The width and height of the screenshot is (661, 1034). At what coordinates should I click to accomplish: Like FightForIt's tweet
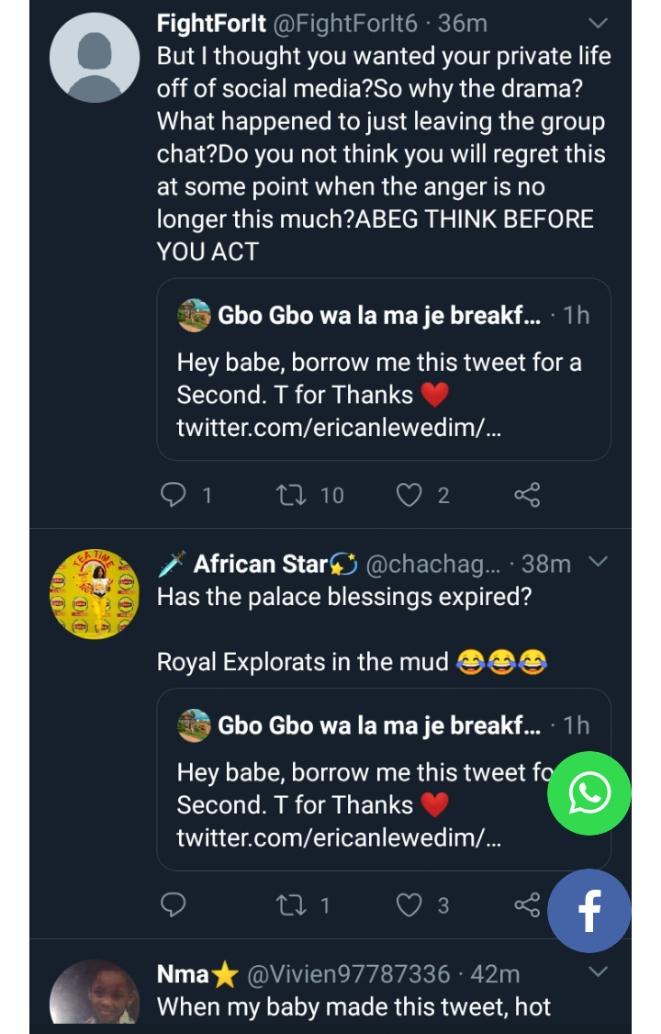pos(408,494)
